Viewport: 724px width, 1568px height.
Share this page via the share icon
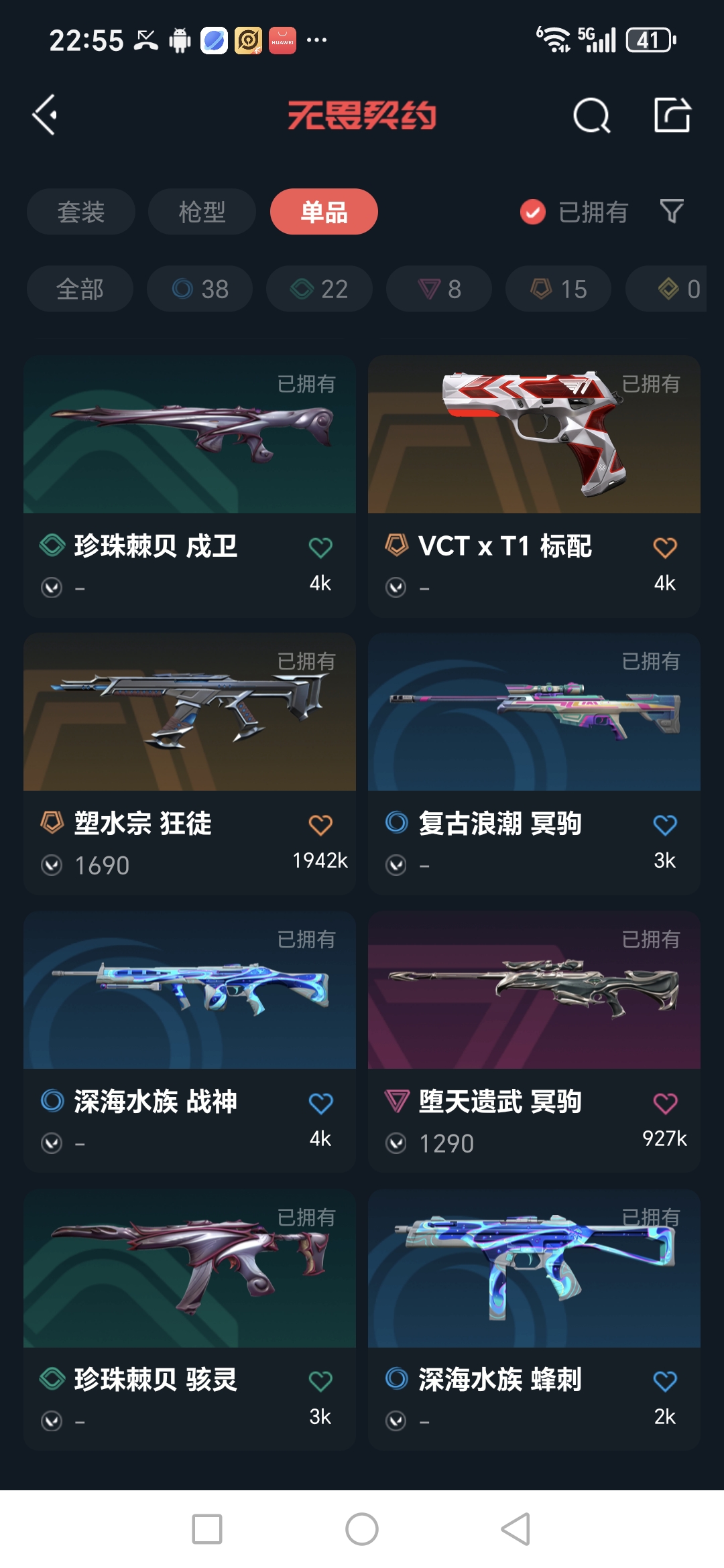pyautogui.click(x=672, y=115)
